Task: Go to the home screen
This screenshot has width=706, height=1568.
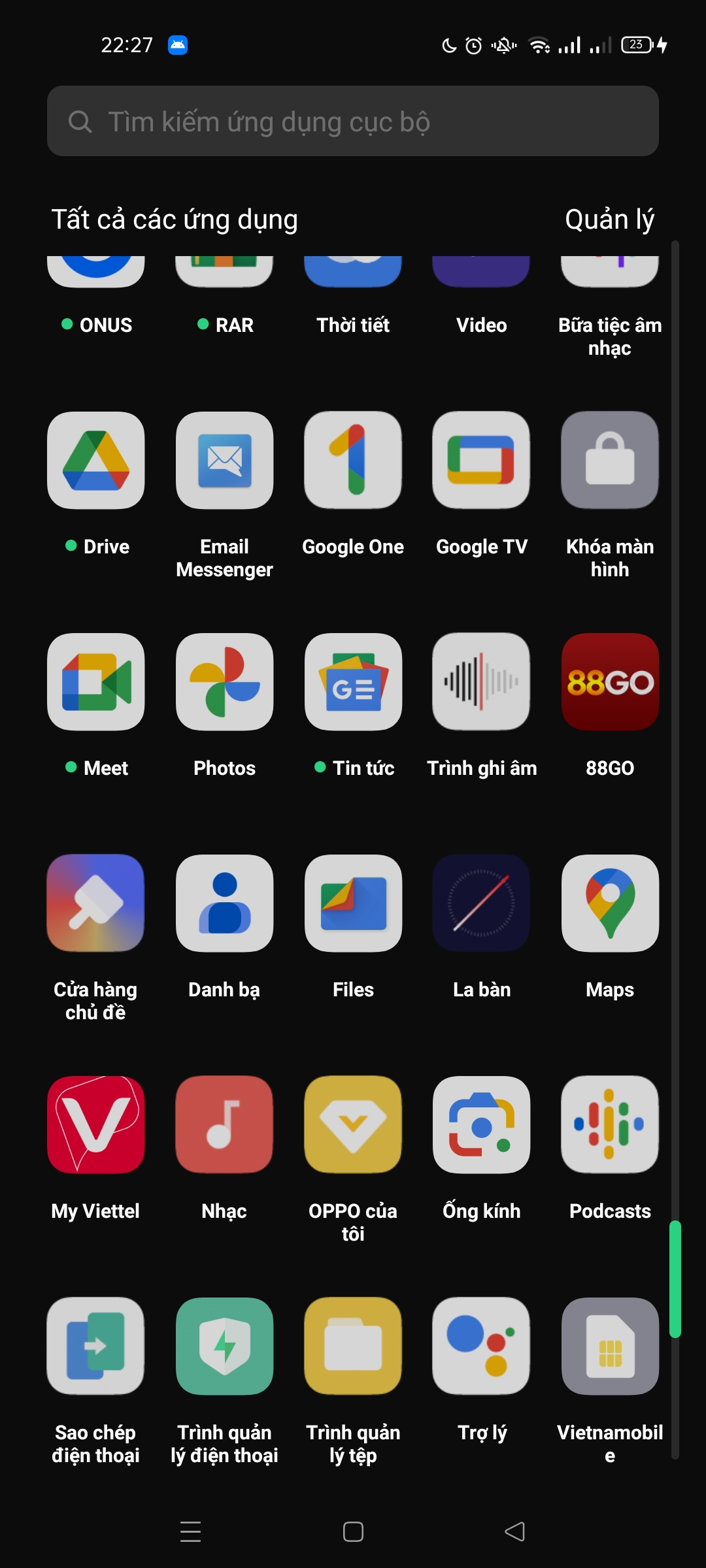Action: point(353,1531)
